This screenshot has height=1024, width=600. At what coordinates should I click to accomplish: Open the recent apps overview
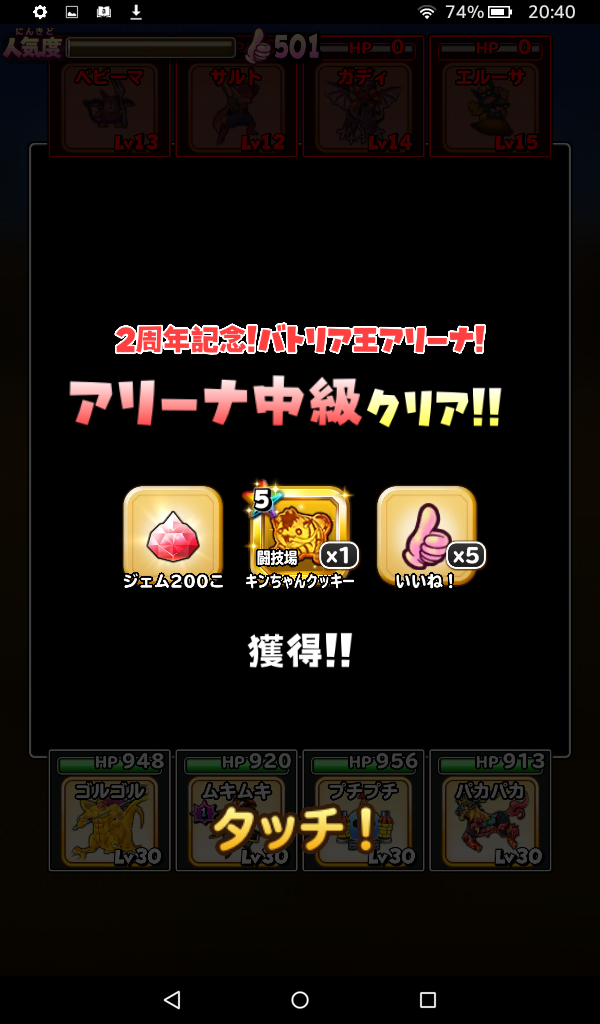[428, 999]
